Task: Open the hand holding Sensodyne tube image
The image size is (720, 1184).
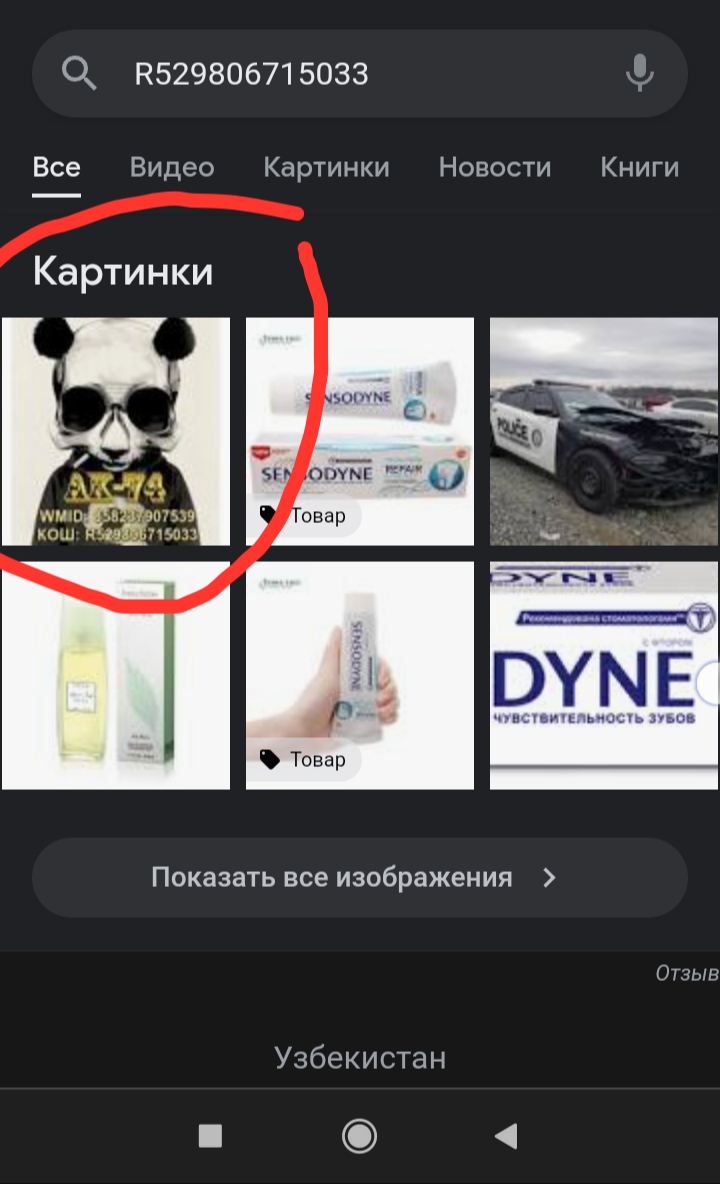Action: click(360, 675)
